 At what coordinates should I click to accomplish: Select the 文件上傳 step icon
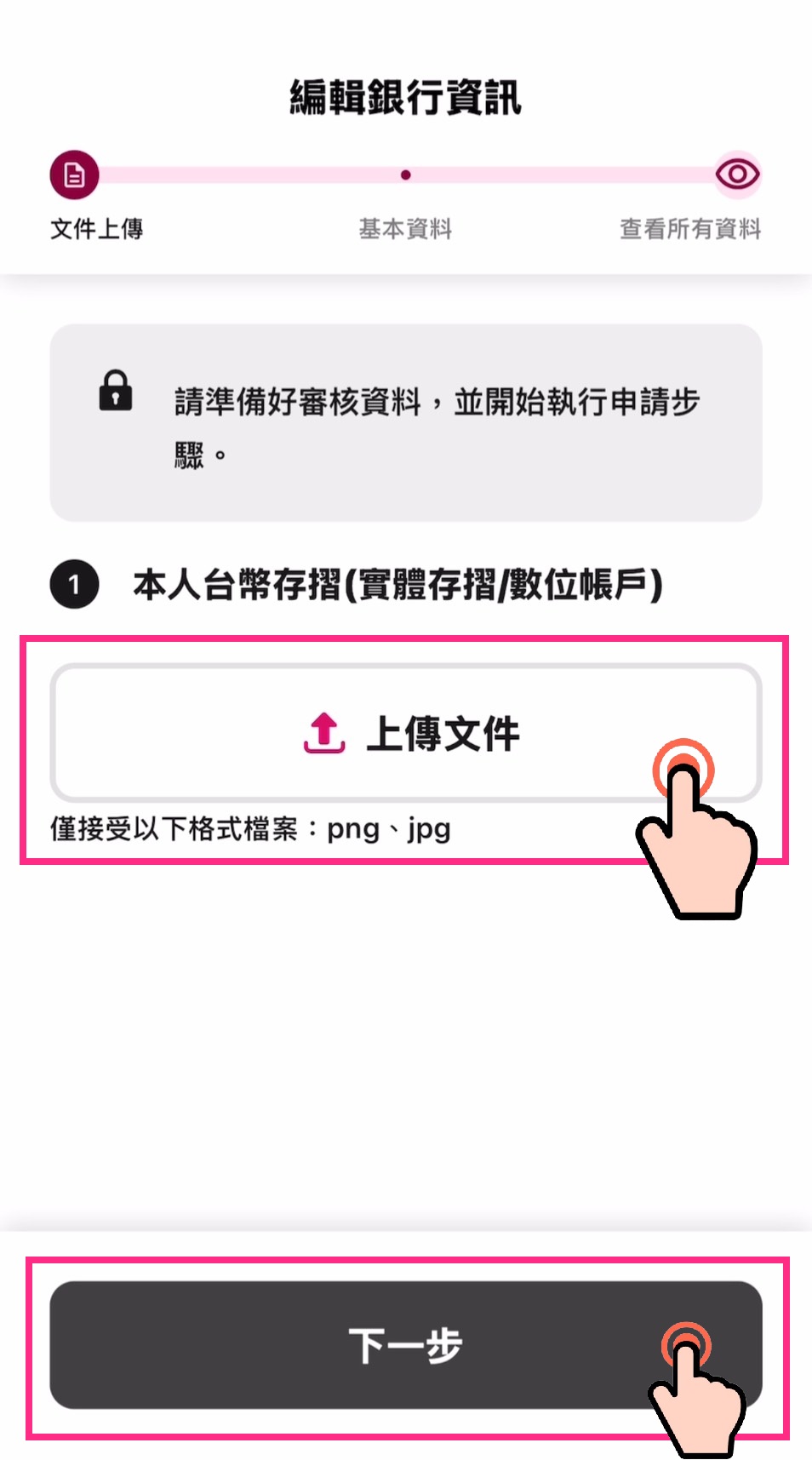point(75,175)
